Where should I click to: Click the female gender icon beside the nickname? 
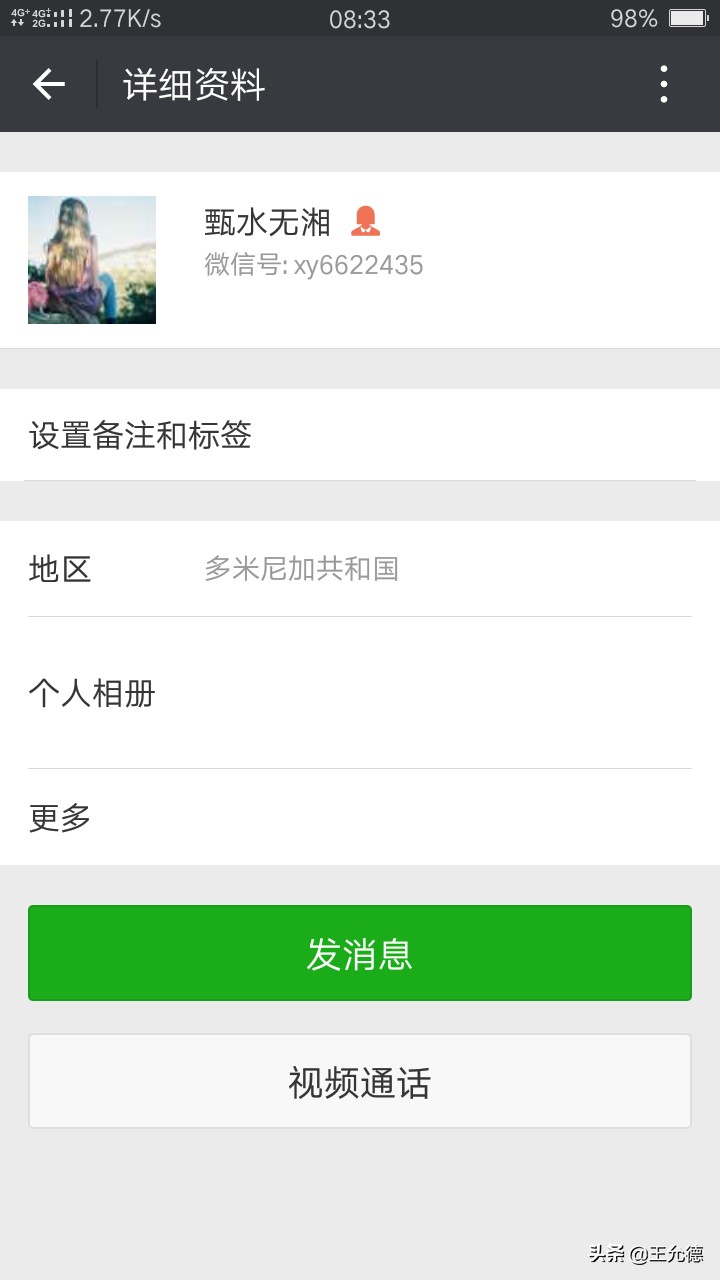(x=367, y=221)
